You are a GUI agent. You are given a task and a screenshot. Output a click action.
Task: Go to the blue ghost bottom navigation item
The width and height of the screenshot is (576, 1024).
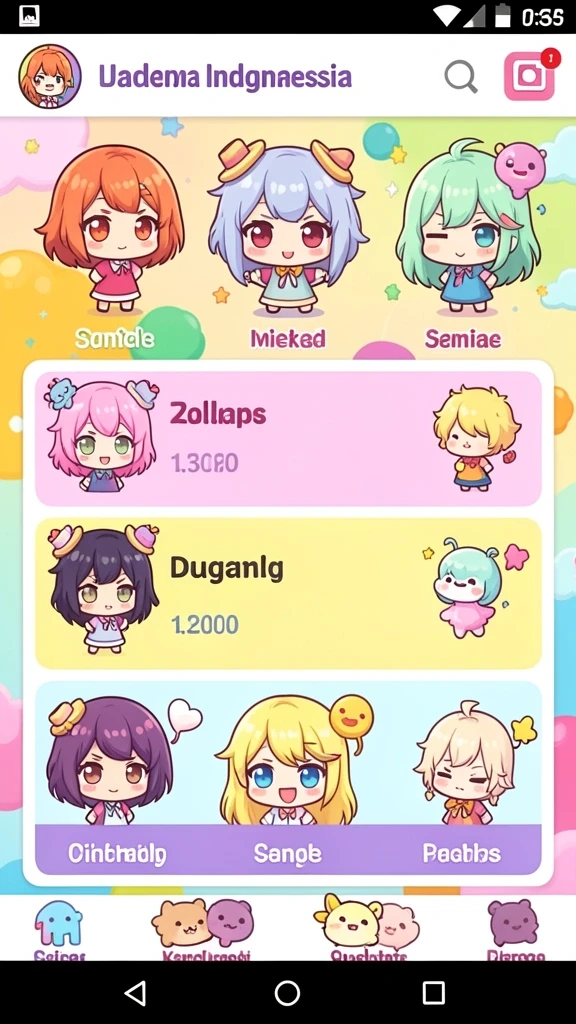pos(59,928)
